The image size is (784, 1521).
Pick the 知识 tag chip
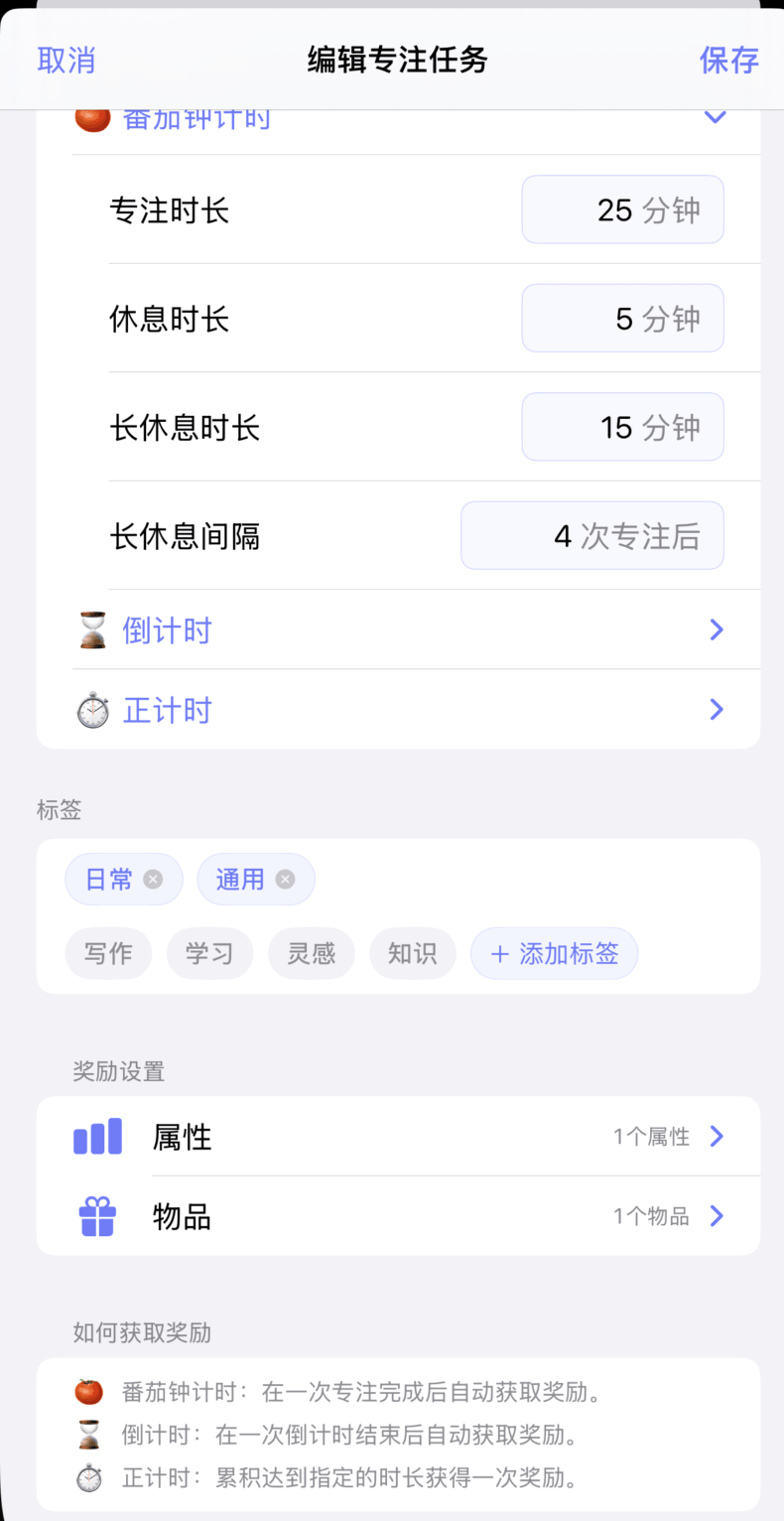[412, 954]
